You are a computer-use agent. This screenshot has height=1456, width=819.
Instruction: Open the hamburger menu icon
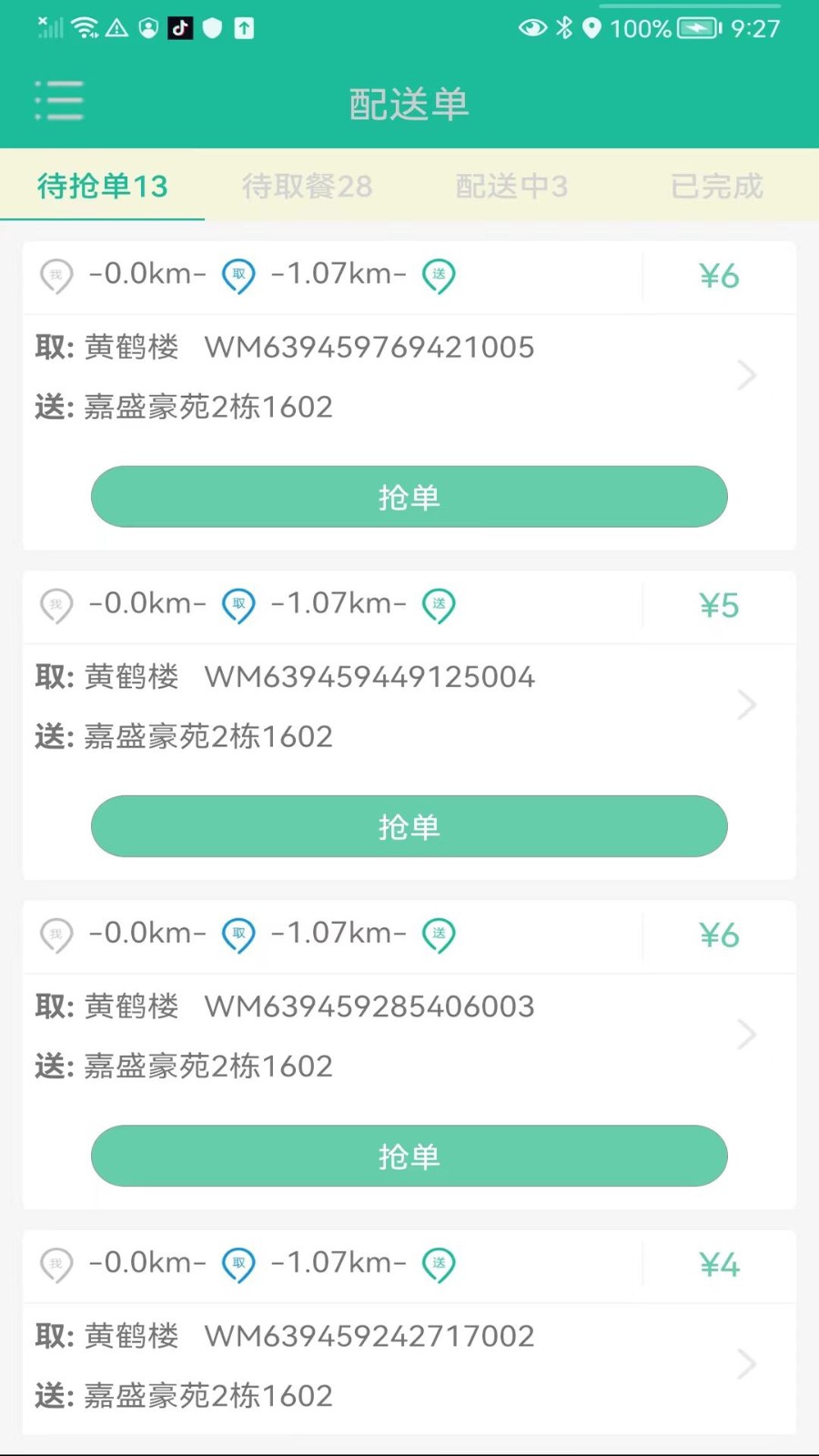click(59, 100)
